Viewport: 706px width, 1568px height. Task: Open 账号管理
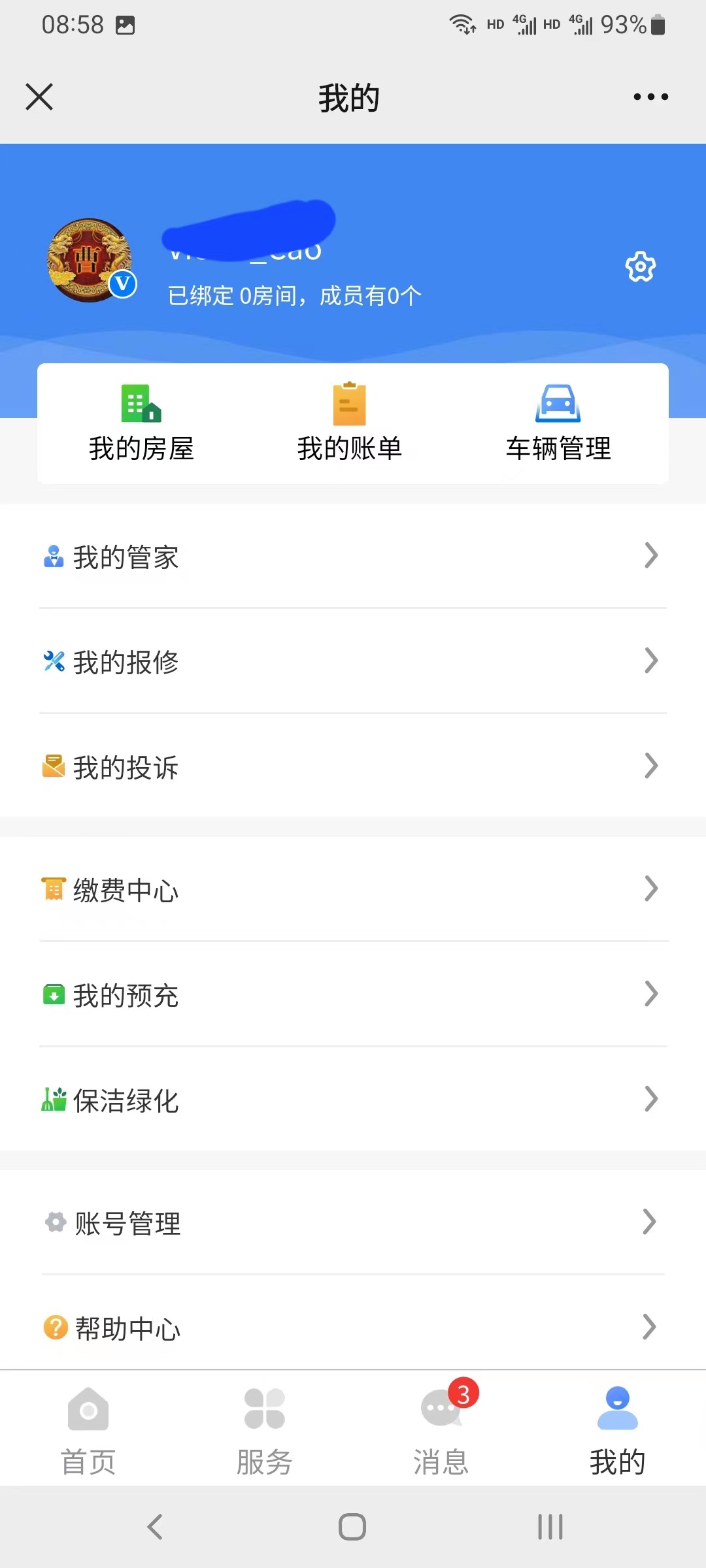tap(353, 1222)
